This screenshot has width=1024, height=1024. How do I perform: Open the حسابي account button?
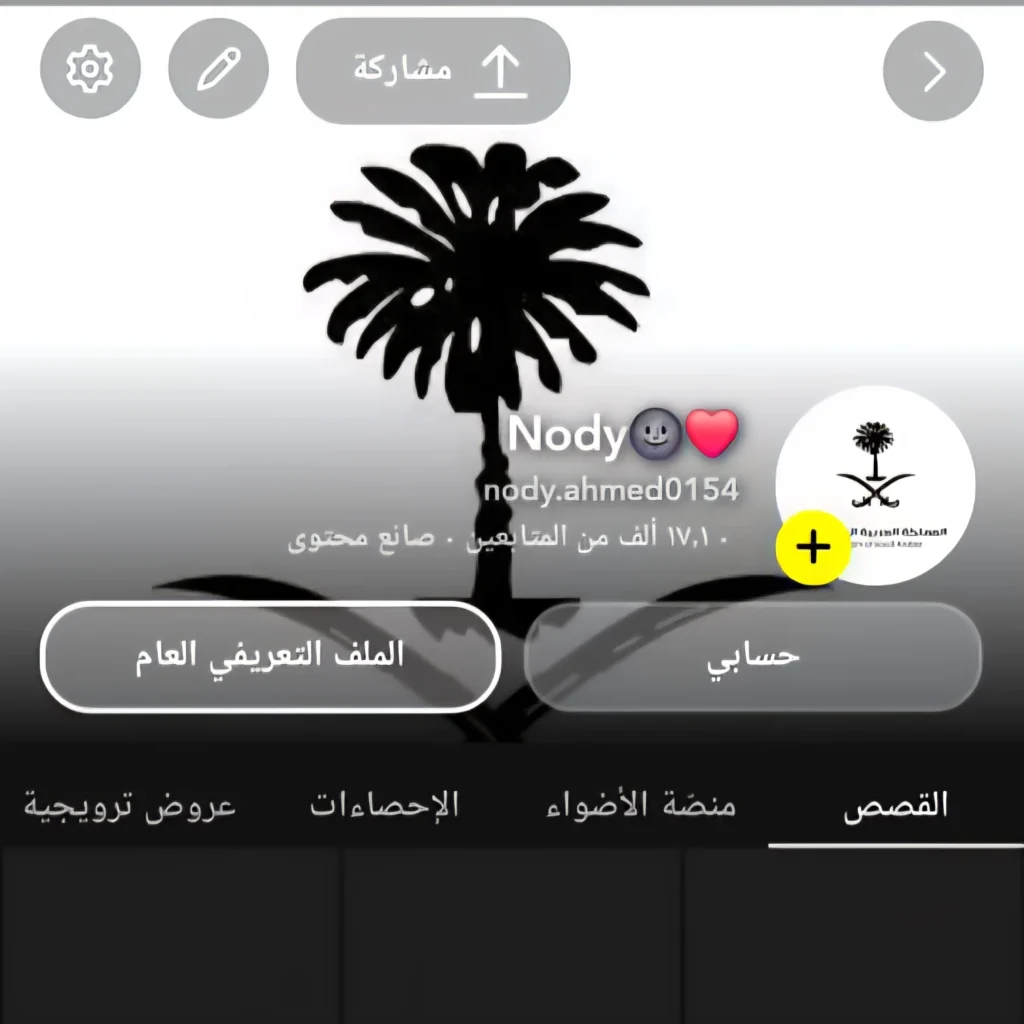coord(753,656)
